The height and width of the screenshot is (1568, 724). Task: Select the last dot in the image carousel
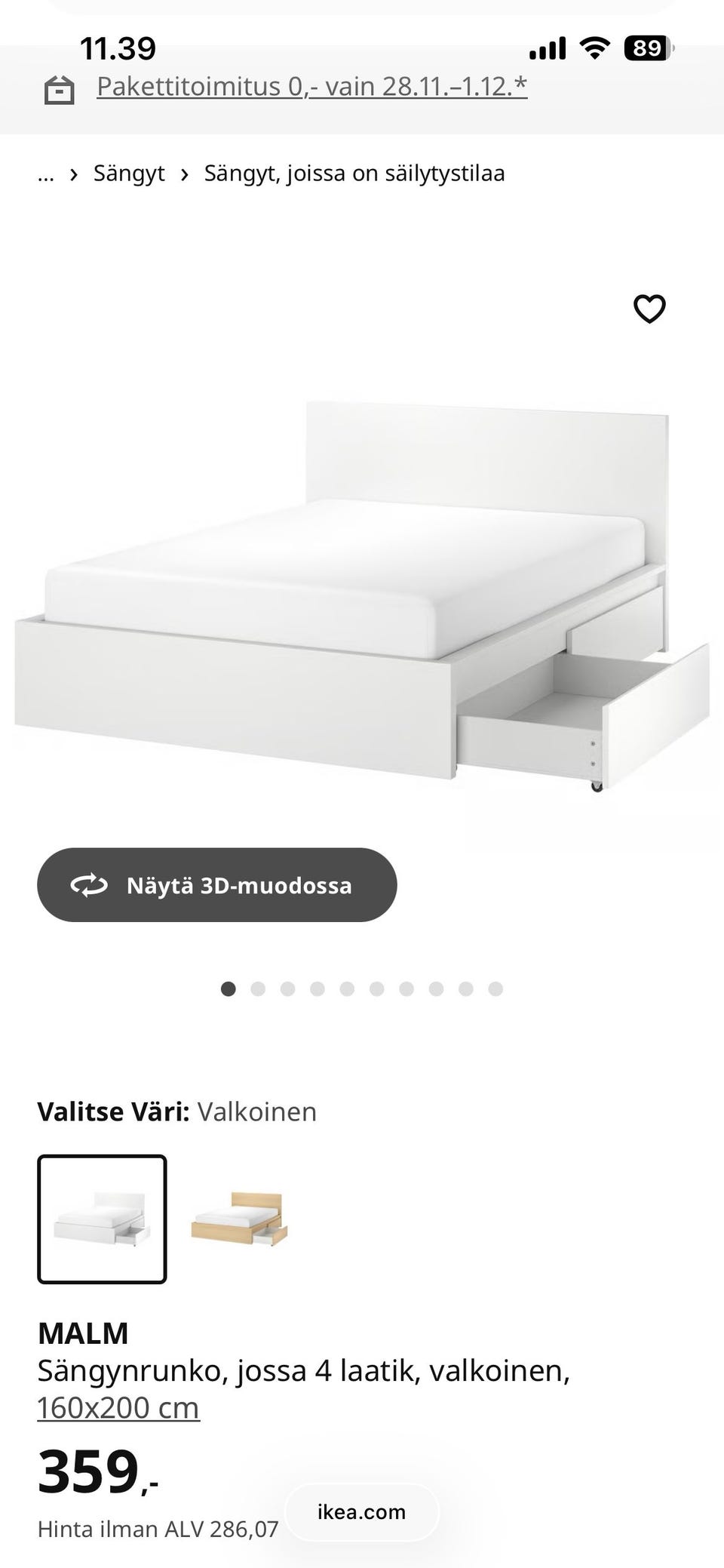coord(494,988)
